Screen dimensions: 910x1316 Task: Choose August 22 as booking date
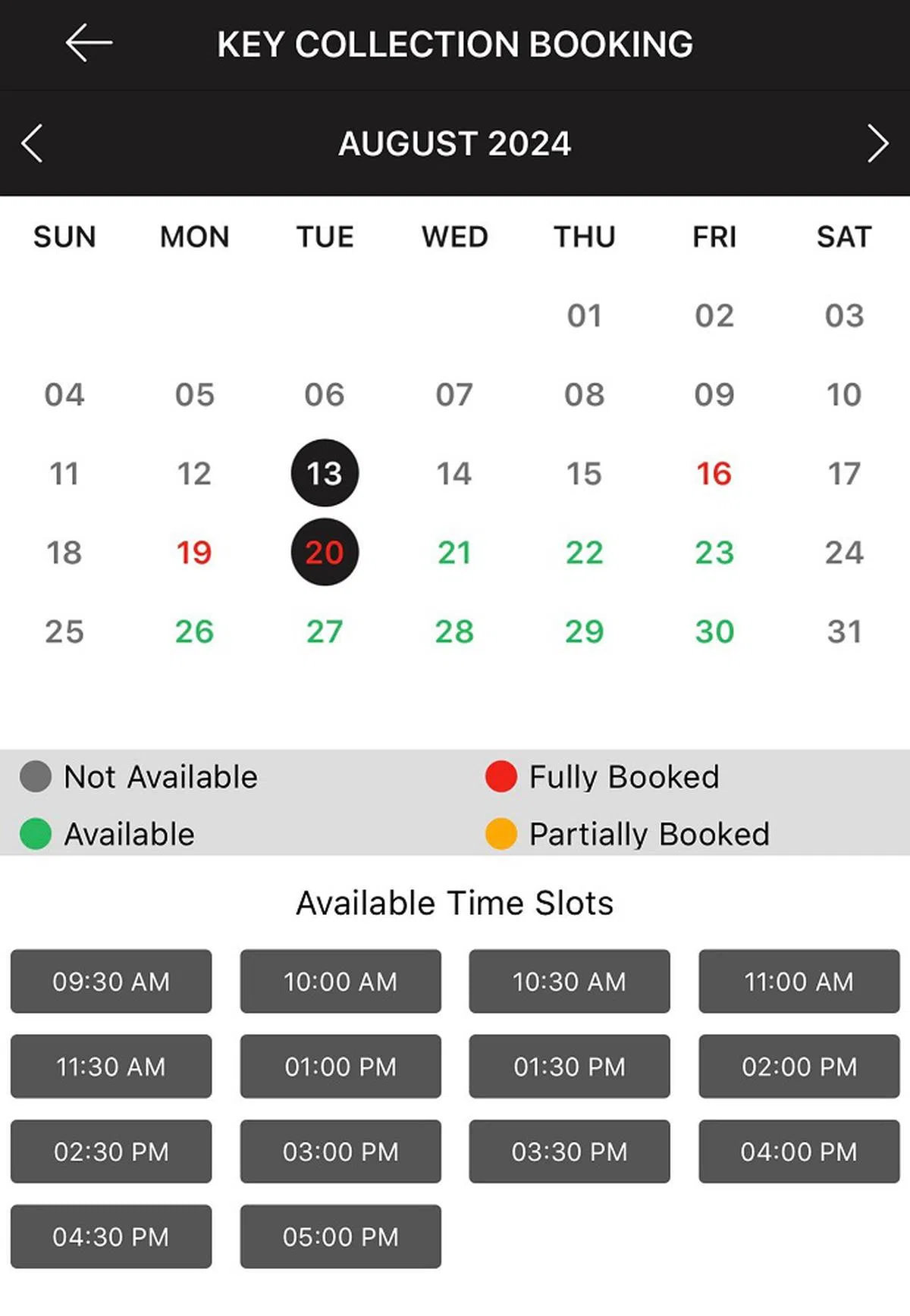pyautogui.click(x=584, y=553)
